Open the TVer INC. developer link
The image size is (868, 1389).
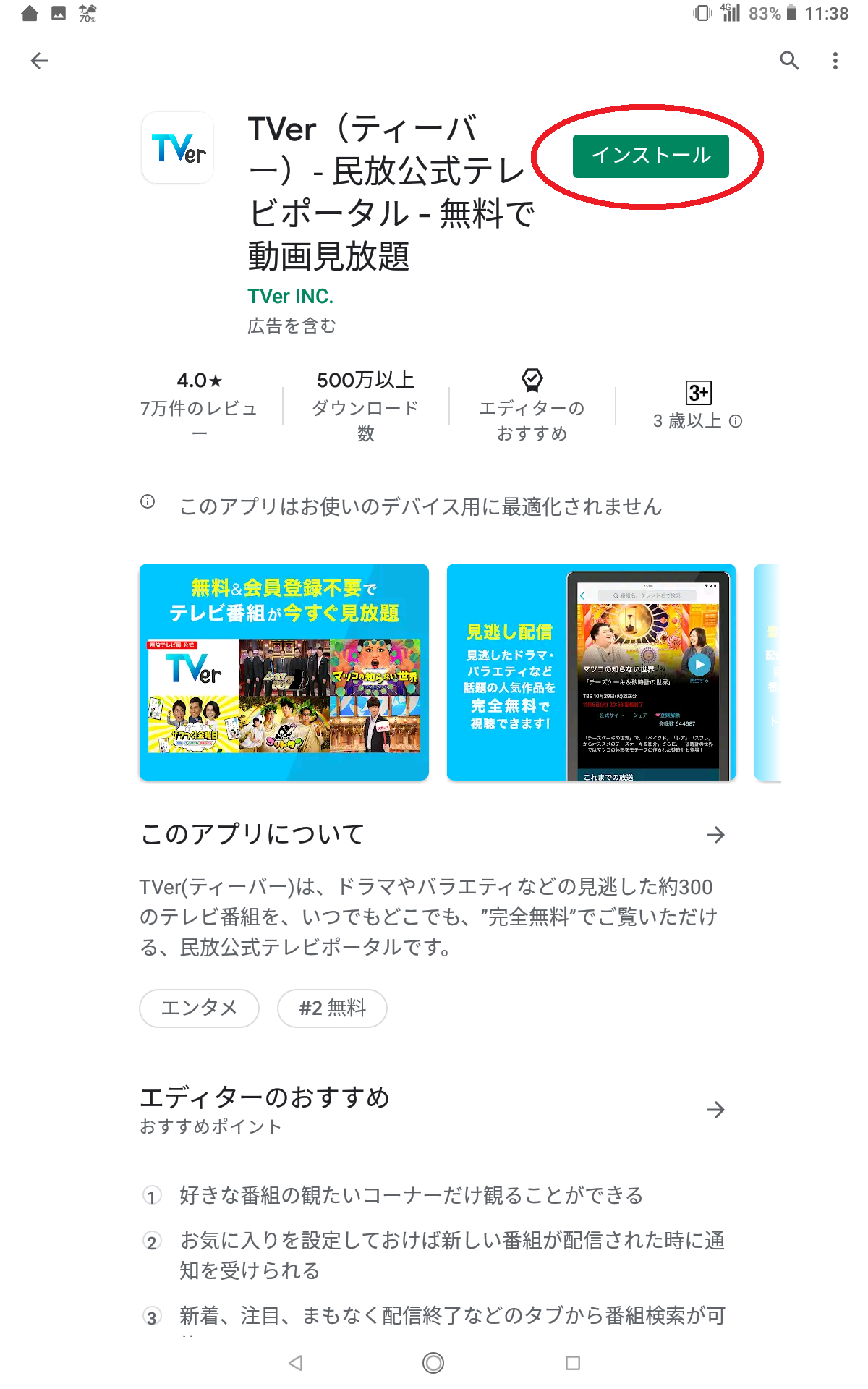[290, 297]
